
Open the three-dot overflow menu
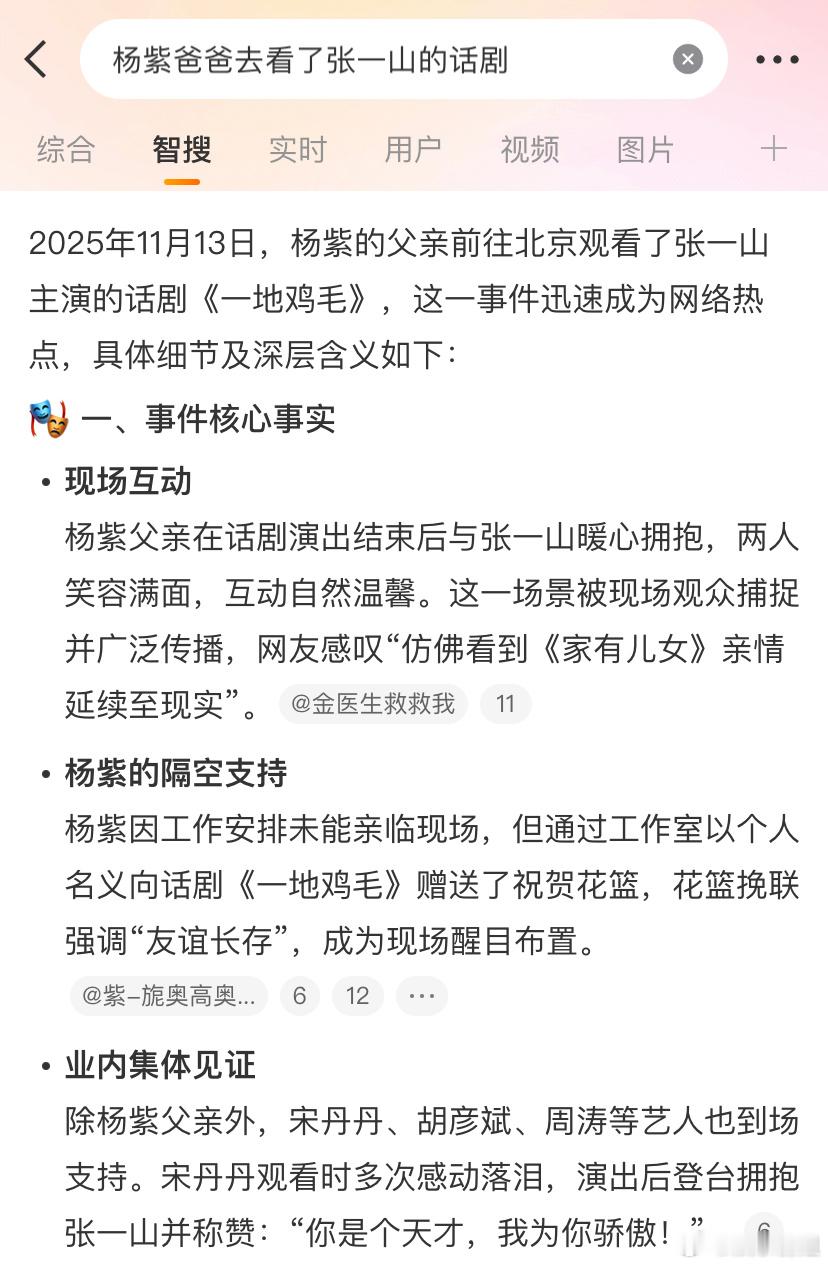[776, 59]
